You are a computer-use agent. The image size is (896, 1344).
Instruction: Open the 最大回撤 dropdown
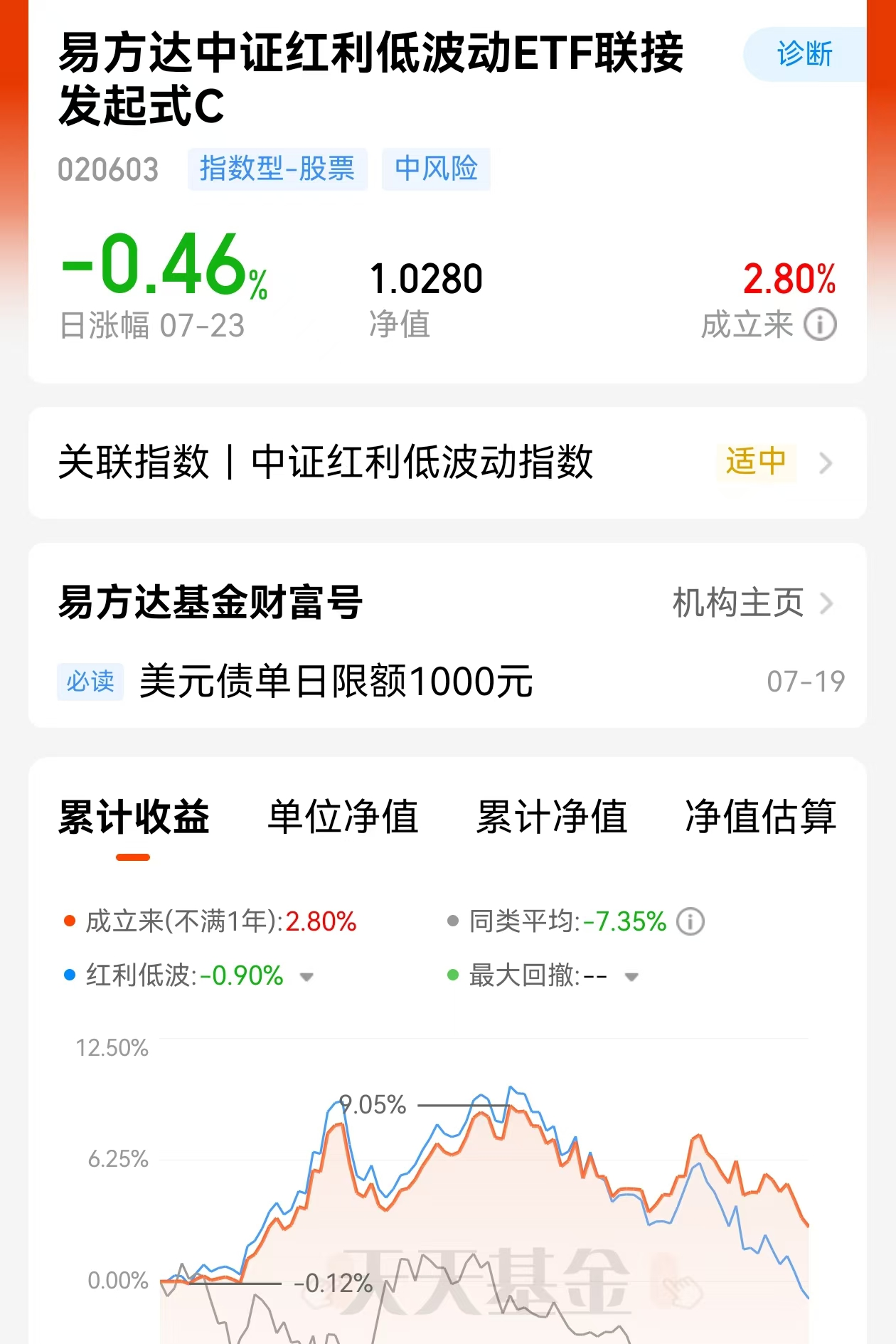tap(630, 977)
